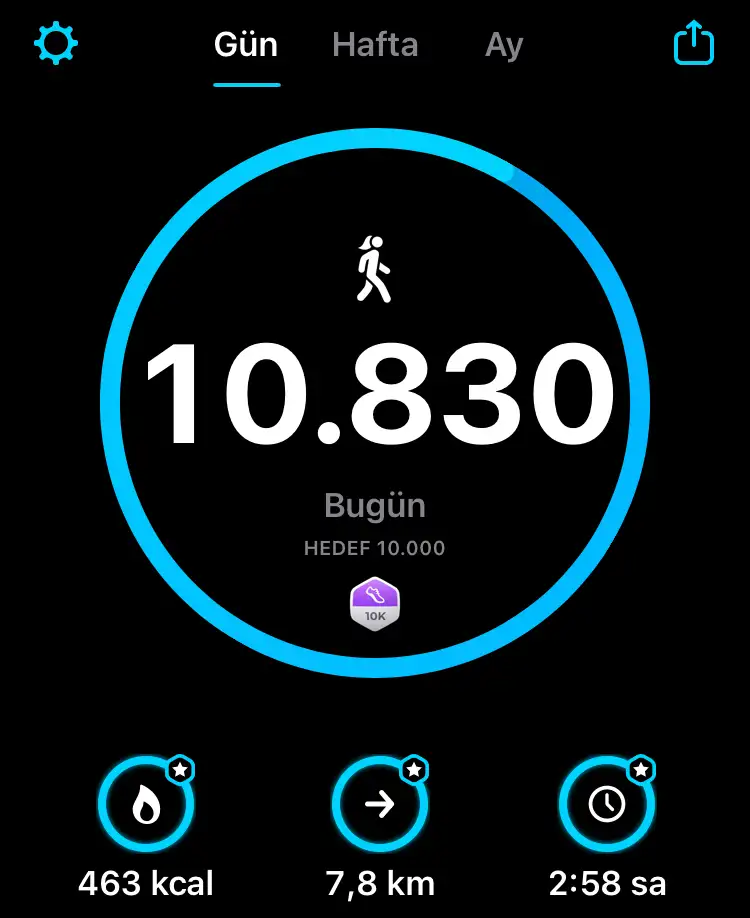This screenshot has height=918, width=750.
Task: Open the 10K achievement badge
Action: pos(375,605)
